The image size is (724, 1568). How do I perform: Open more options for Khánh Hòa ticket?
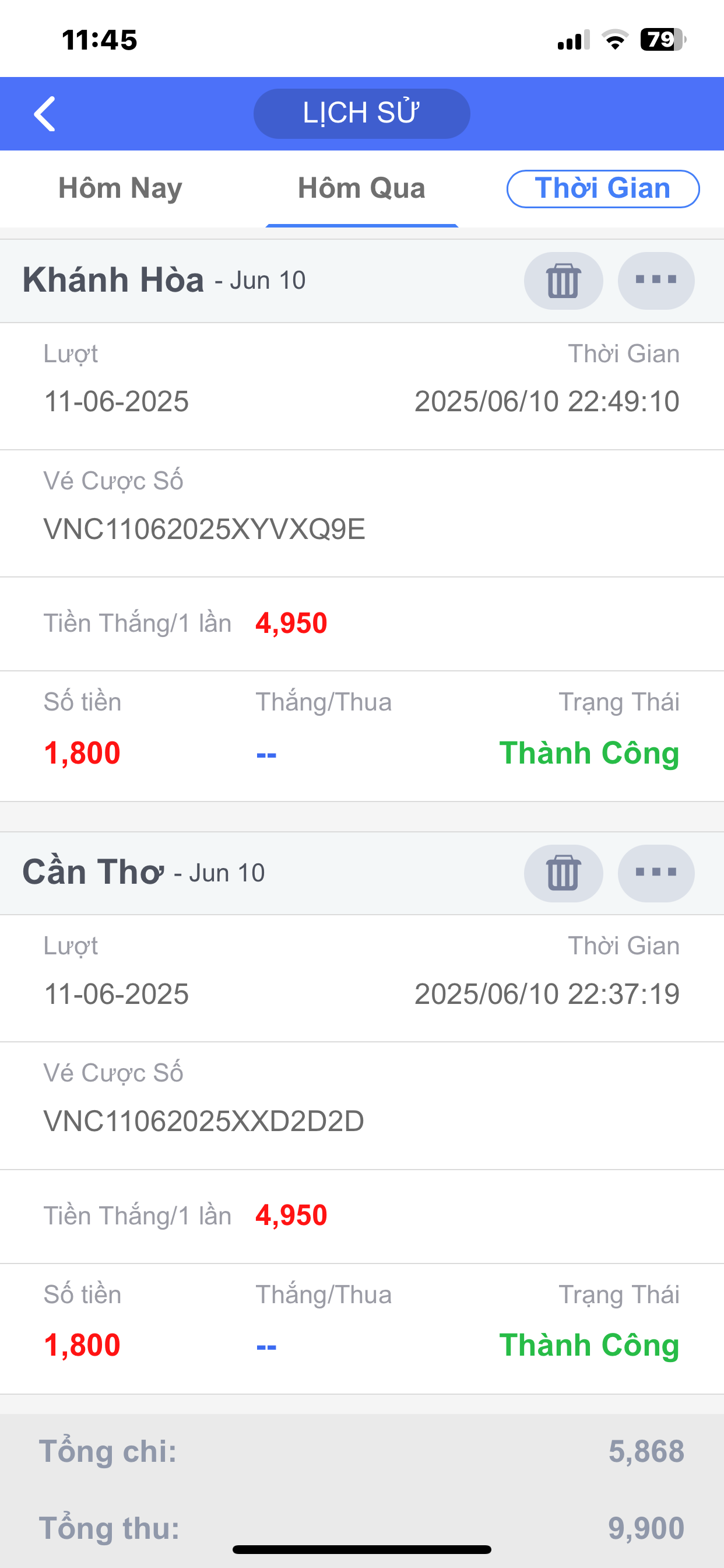pos(656,281)
